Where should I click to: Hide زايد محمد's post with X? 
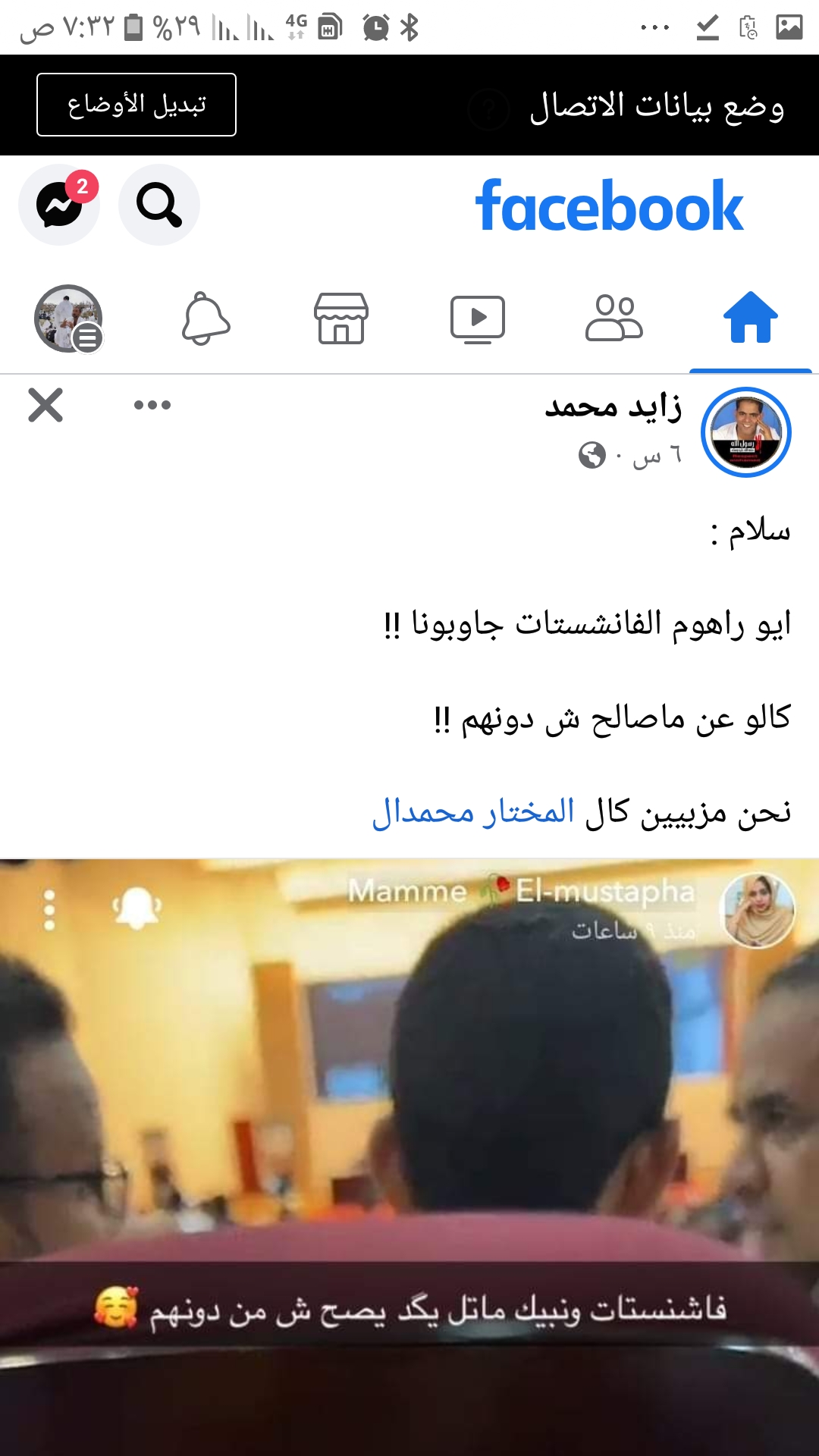click(x=45, y=405)
